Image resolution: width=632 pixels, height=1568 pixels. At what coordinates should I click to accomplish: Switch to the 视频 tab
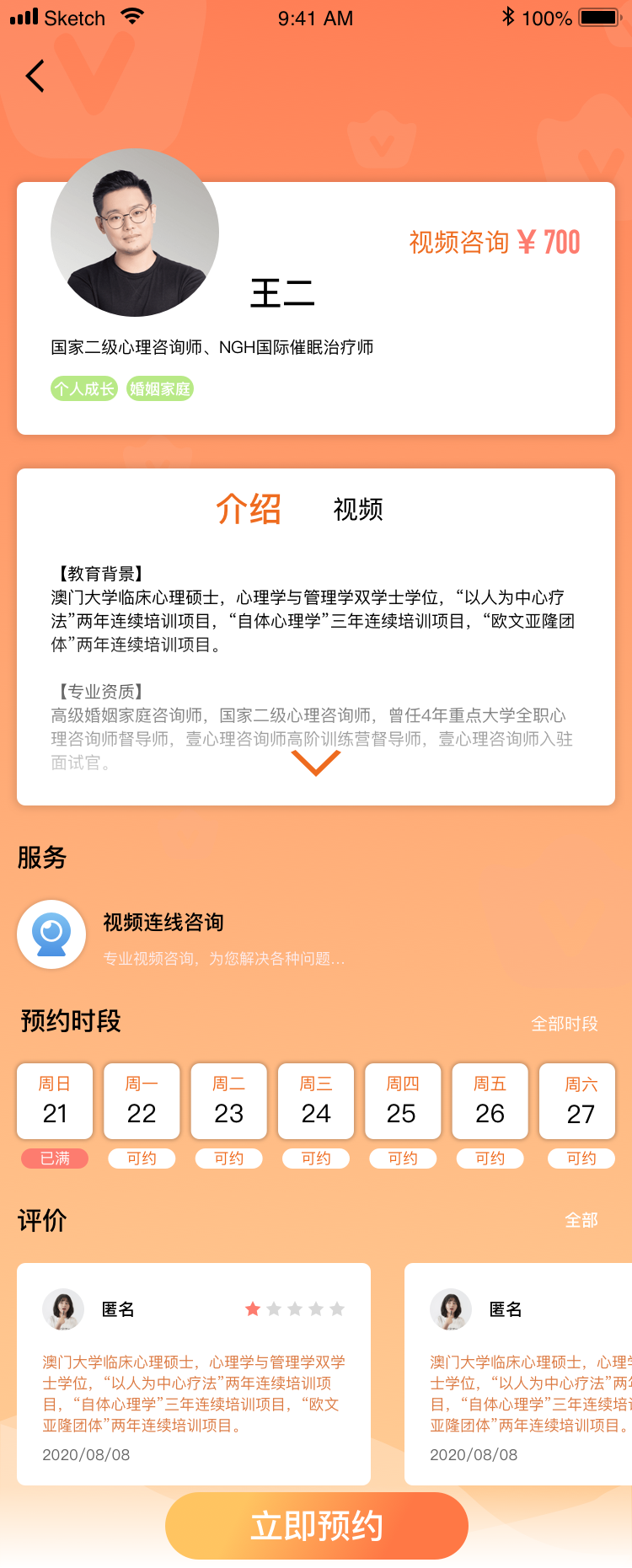(x=358, y=510)
